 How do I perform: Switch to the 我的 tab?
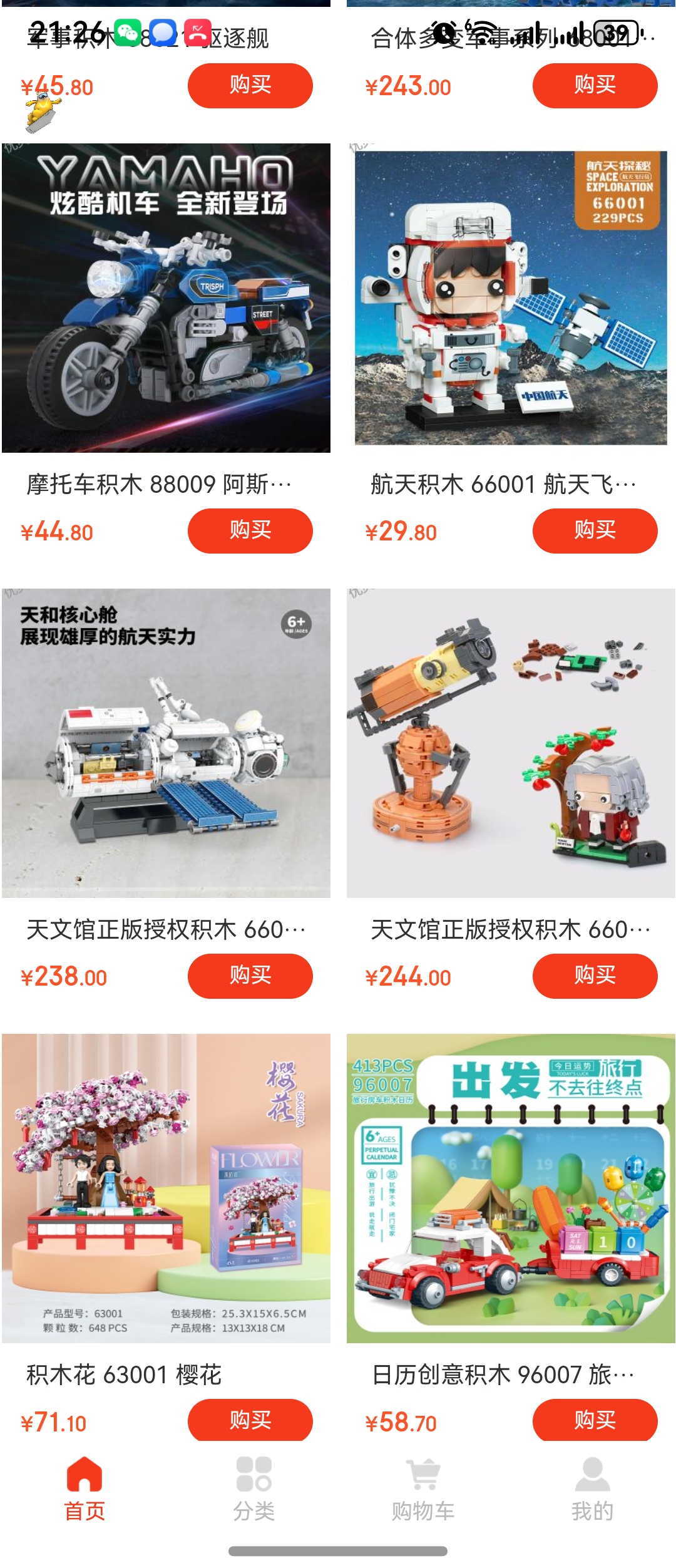[x=592, y=1489]
